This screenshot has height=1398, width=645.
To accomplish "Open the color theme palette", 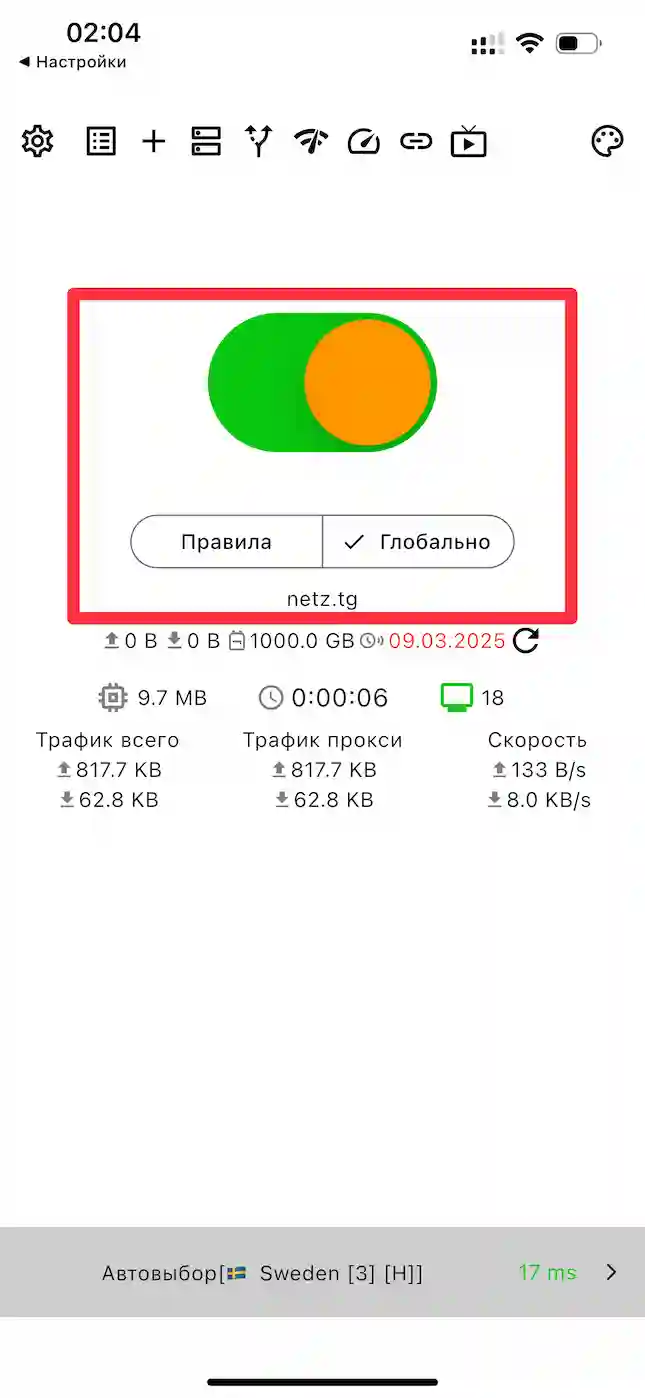I will click(x=607, y=142).
